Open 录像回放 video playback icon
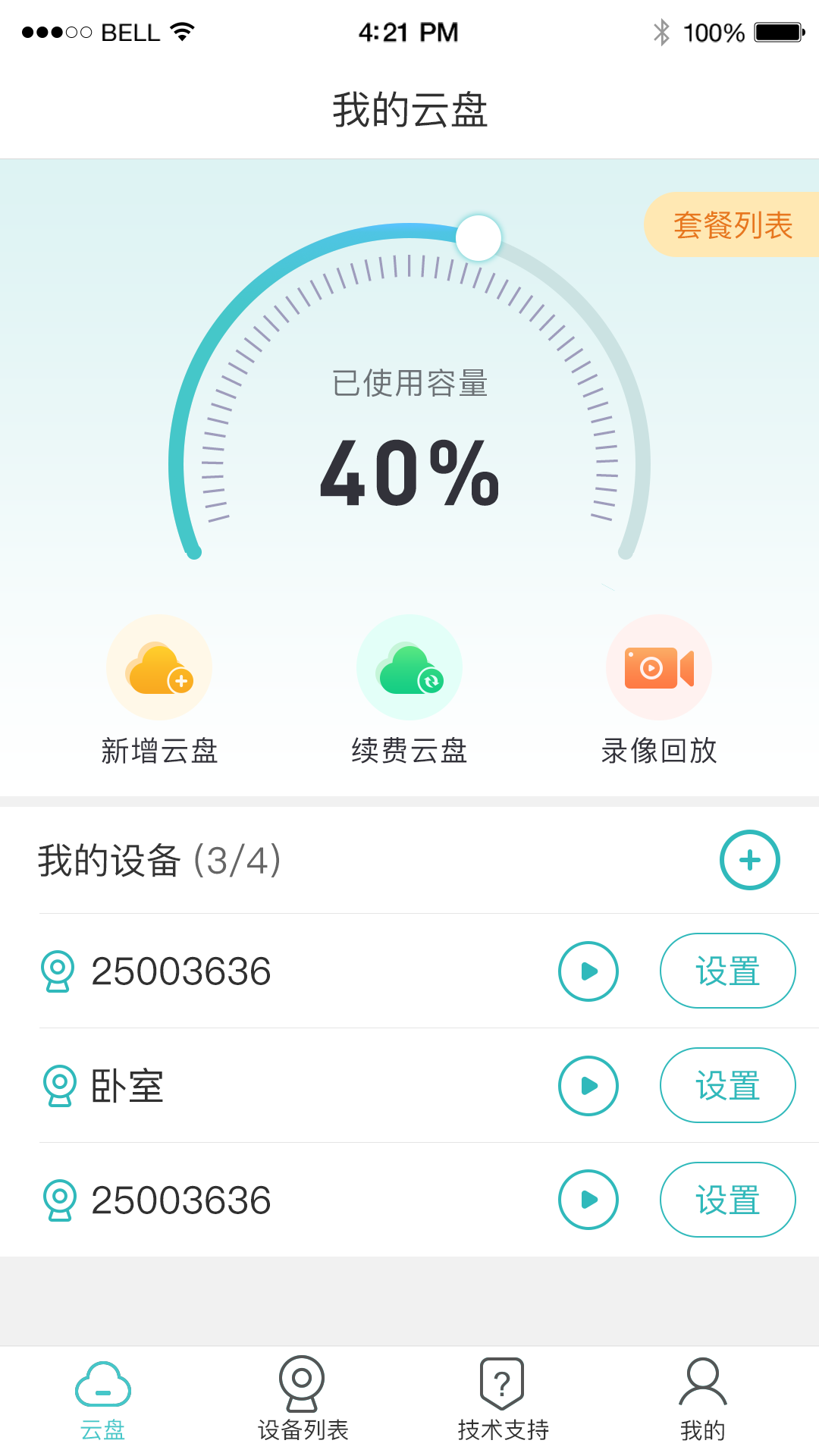 click(x=658, y=667)
